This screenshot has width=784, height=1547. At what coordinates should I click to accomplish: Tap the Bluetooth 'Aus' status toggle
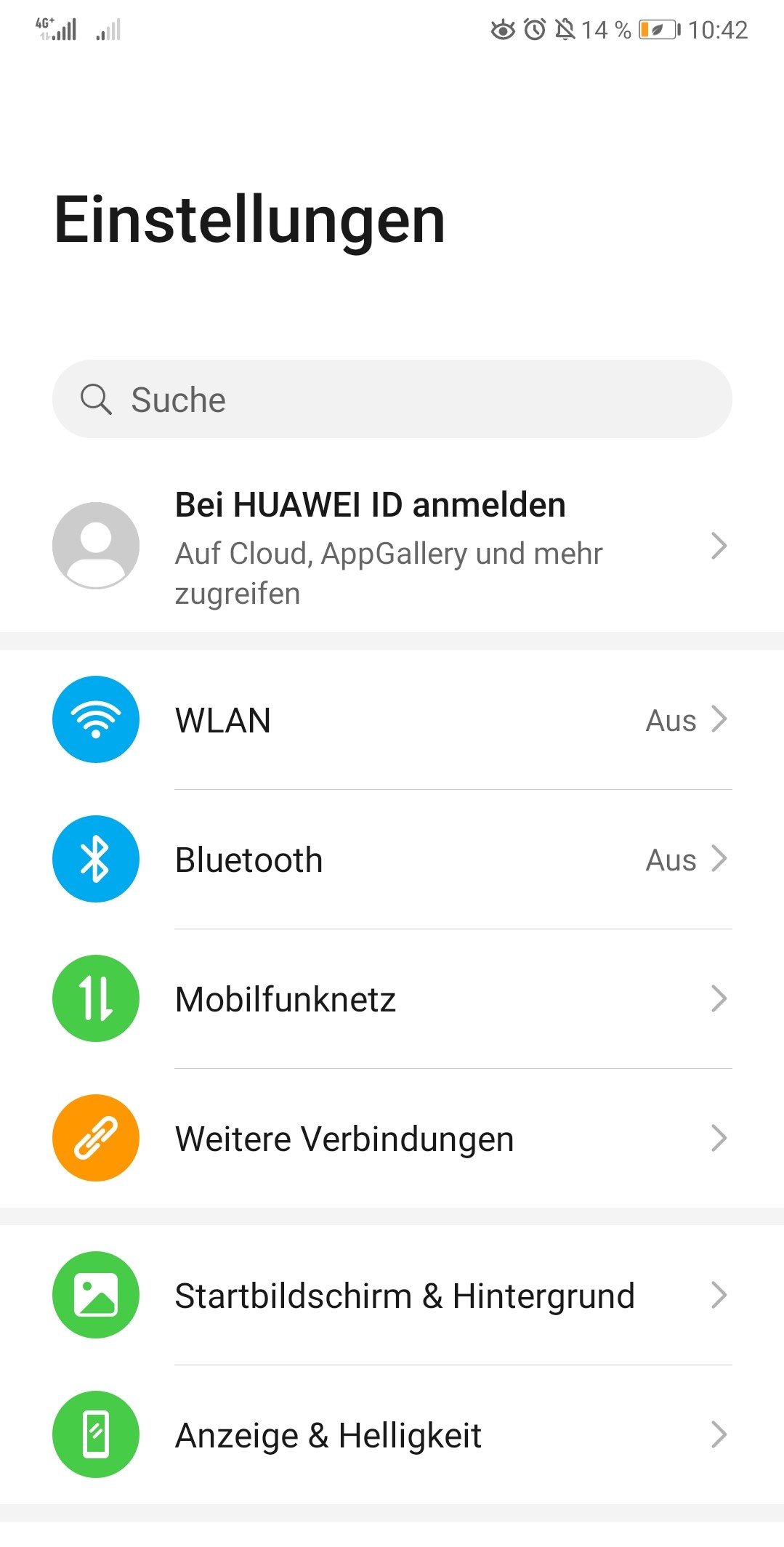pyautogui.click(x=670, y=859)
